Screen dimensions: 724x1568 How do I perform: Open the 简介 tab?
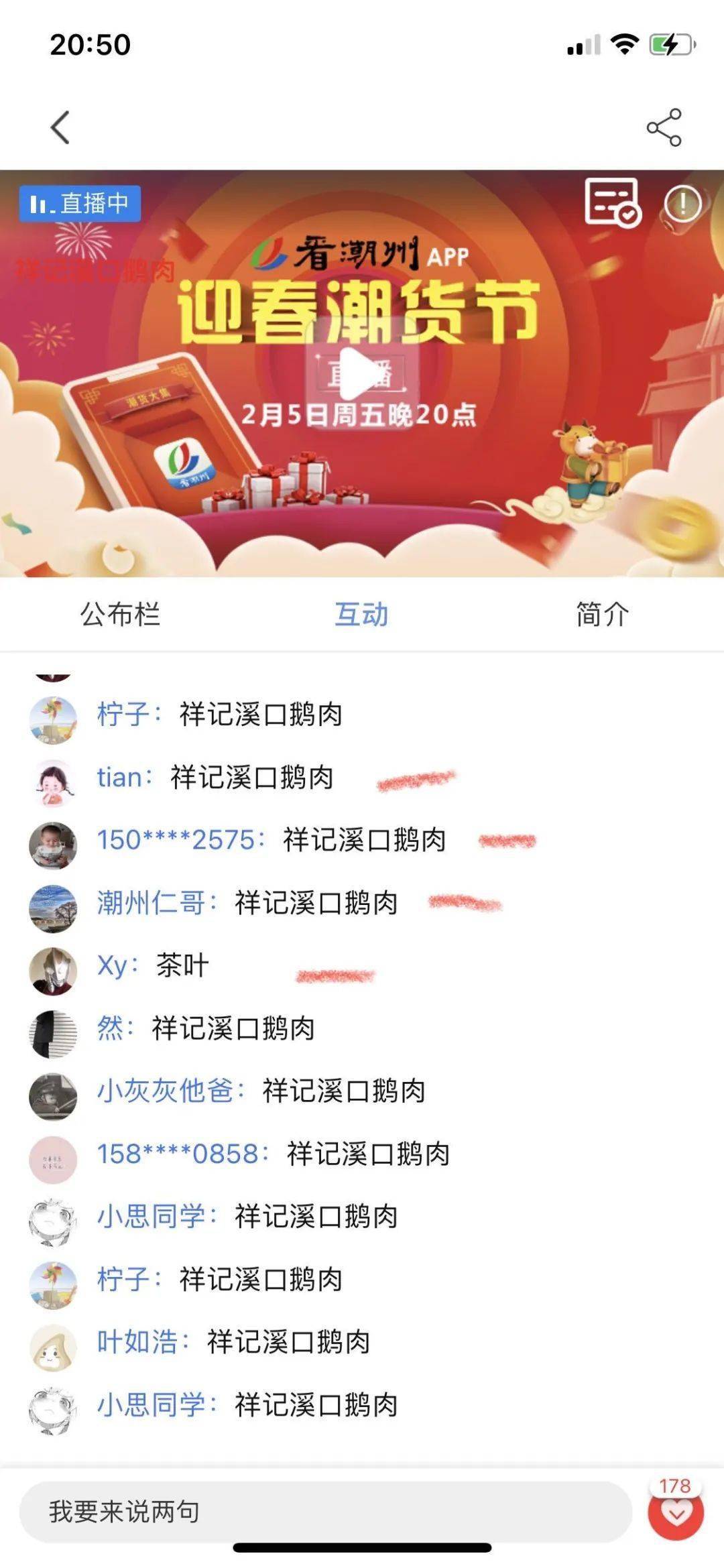602,614
